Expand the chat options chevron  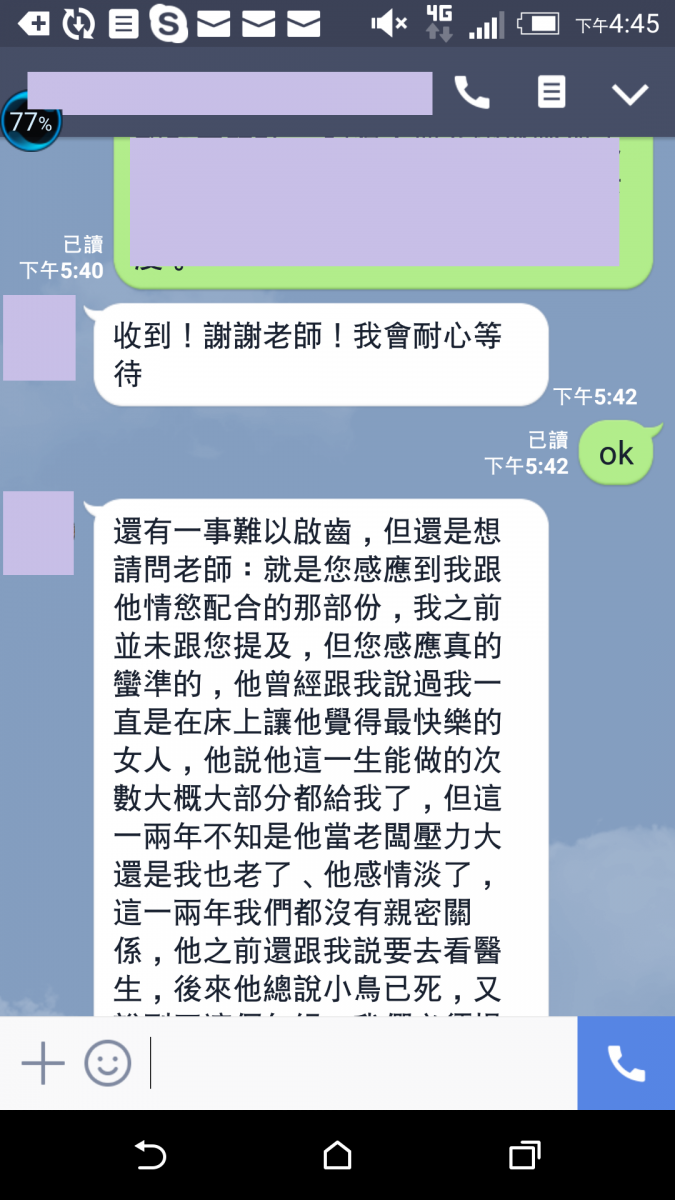click(x=630, y=94)
